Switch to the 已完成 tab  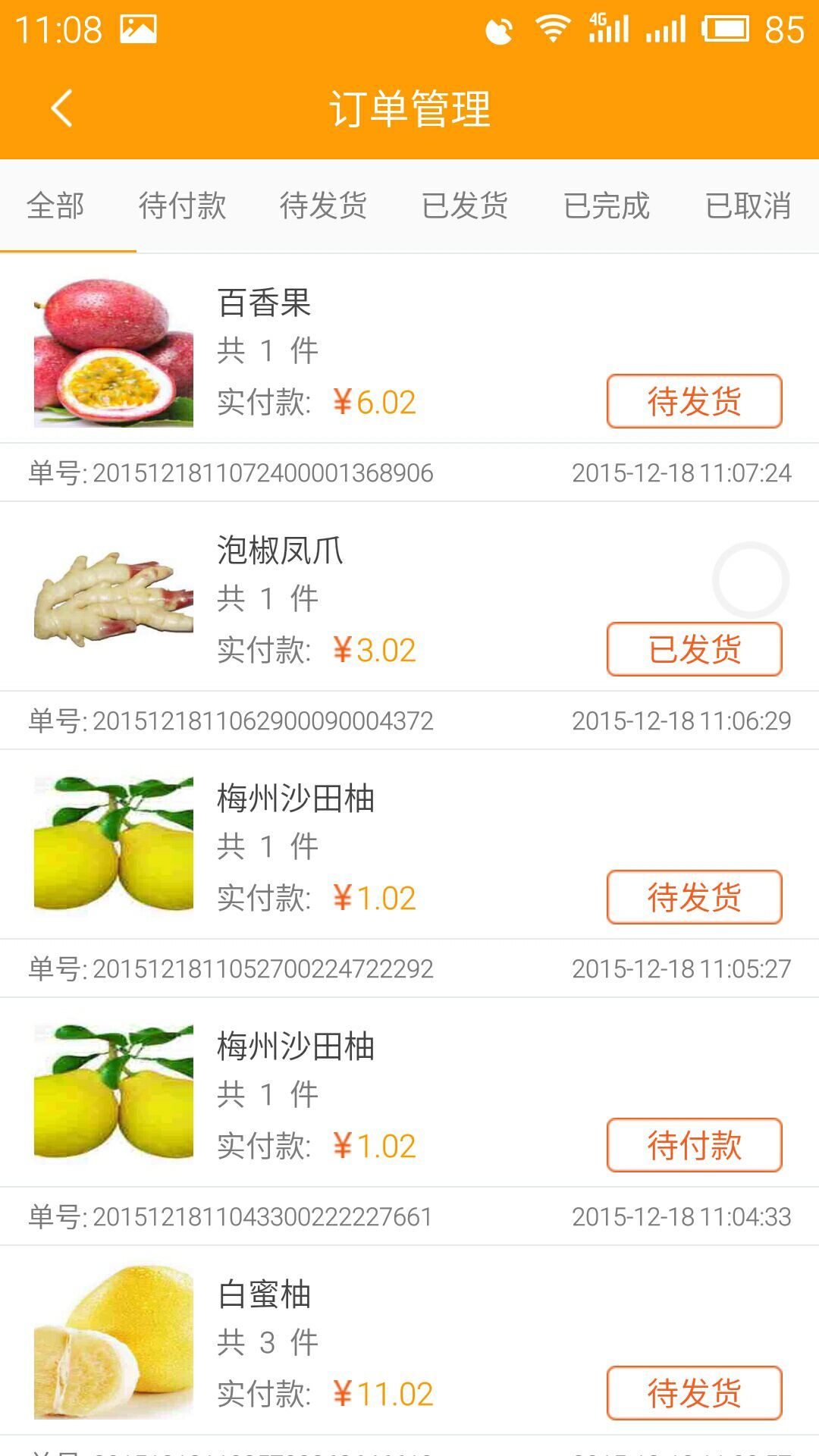pos(605,206)
